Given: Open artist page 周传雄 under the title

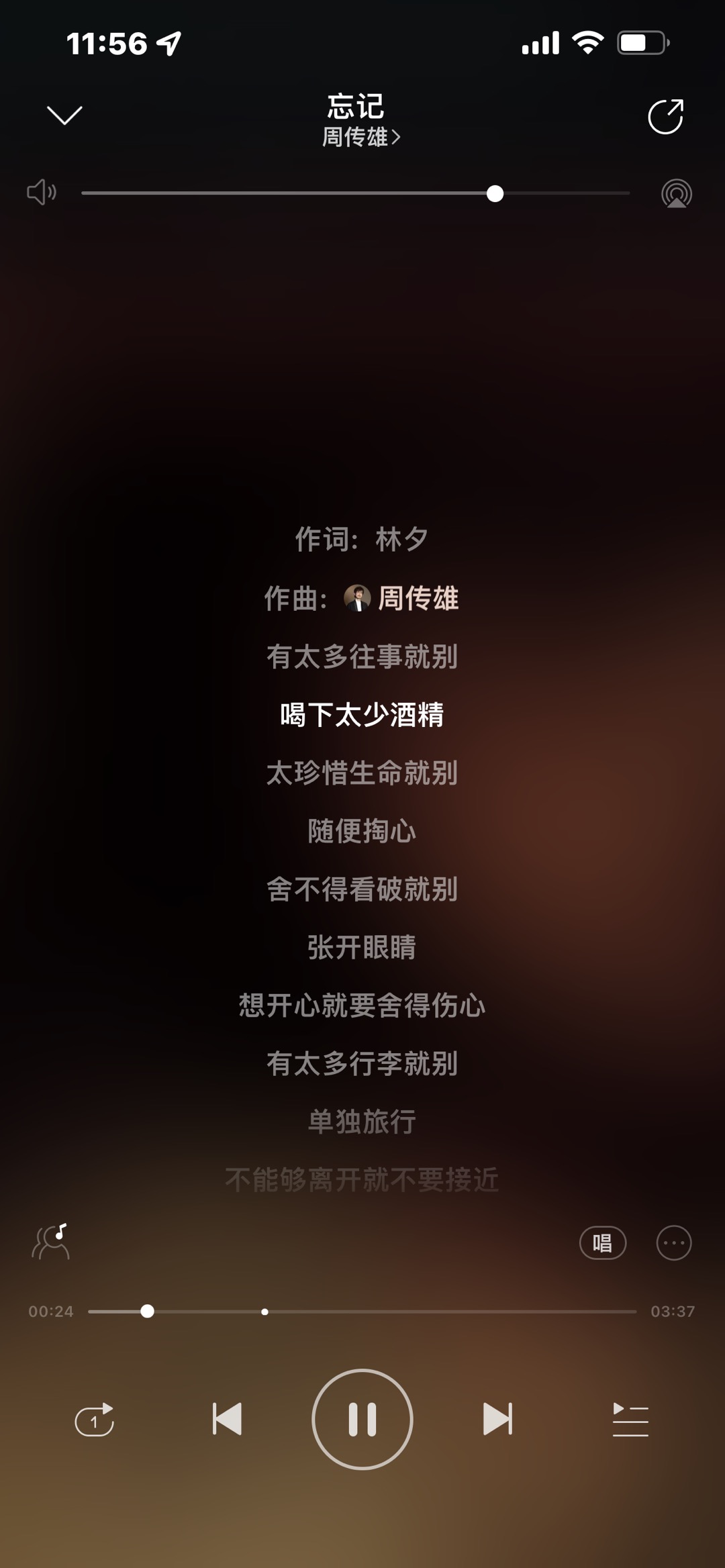Looking at the screenshot, I should tap(361, 137).
